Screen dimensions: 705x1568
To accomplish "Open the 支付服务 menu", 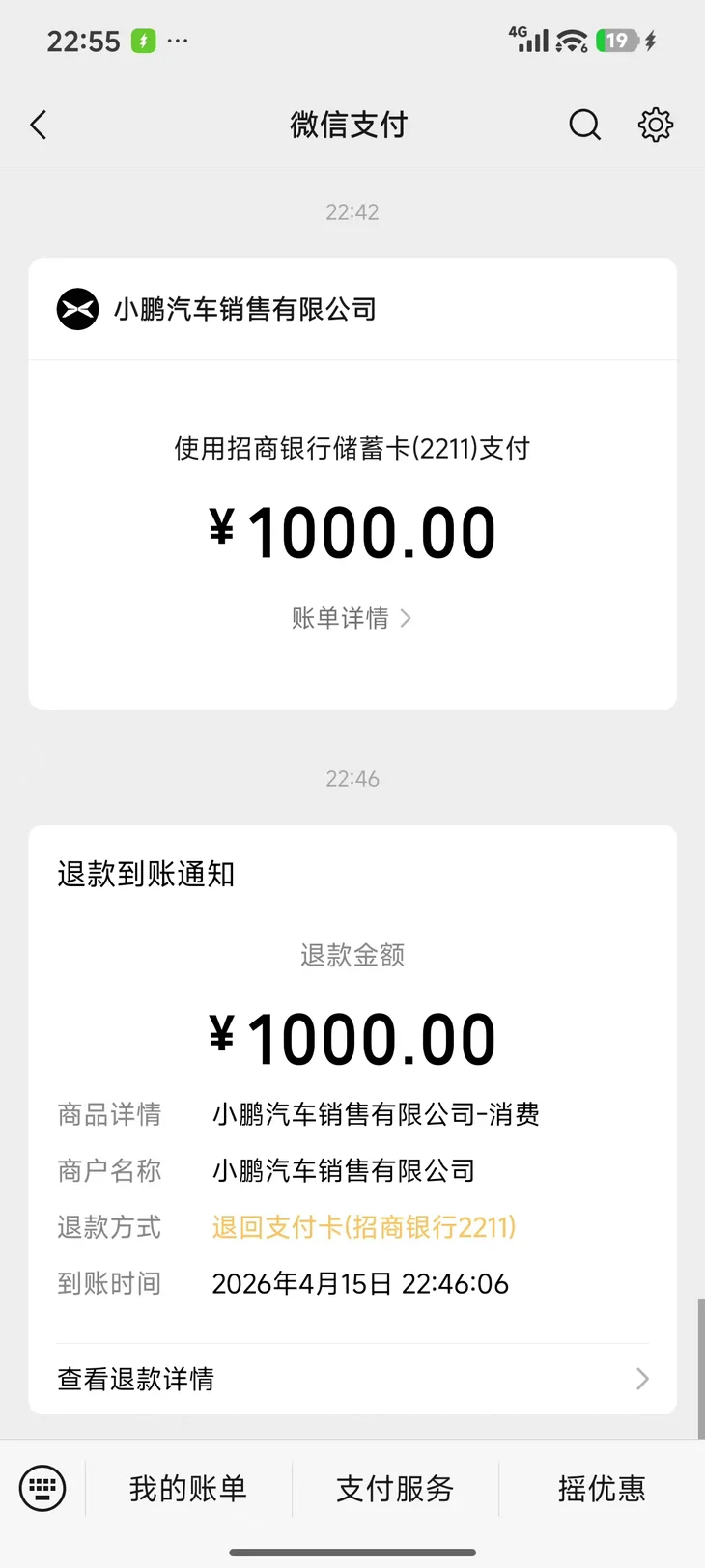I will coord(395,1489).
